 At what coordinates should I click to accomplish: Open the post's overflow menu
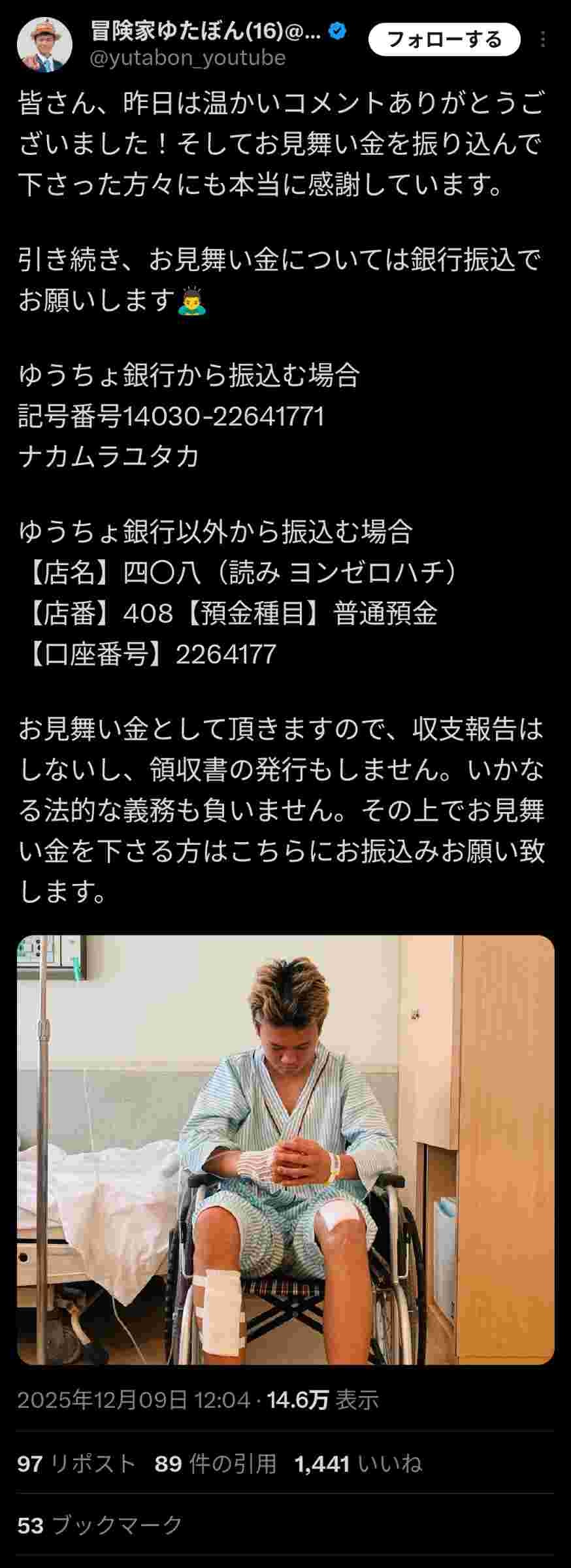click(543, 41)
